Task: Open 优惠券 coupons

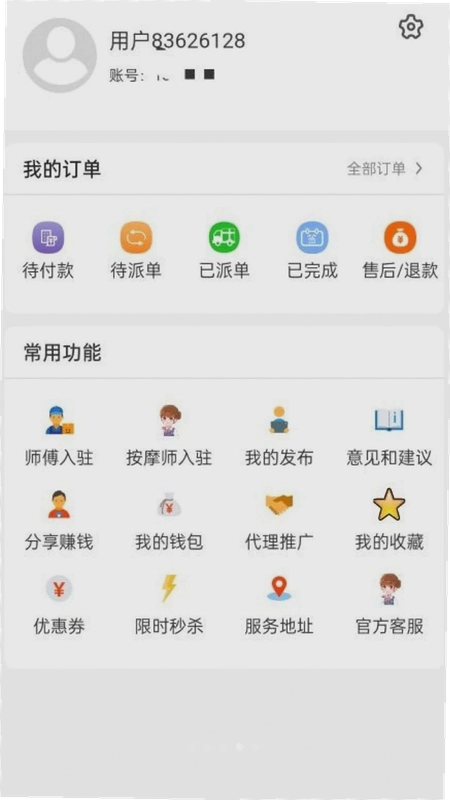Action: (x=59, y=605)
